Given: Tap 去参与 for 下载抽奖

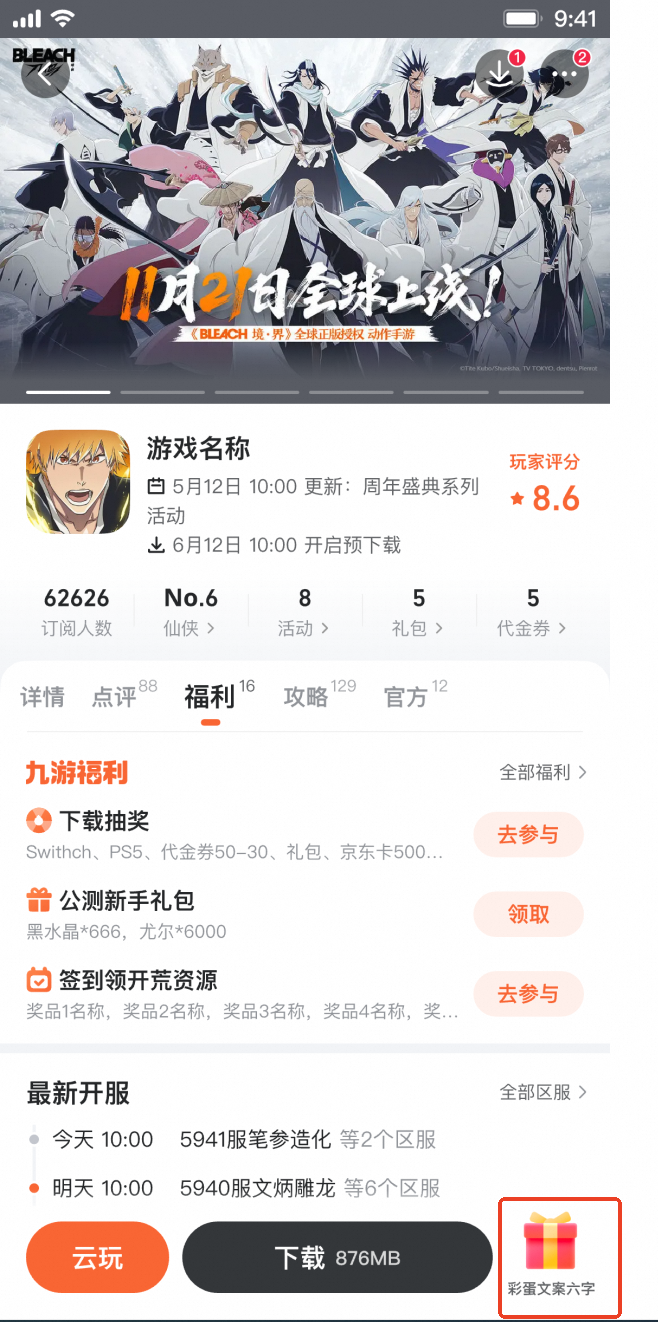Looking at the screenshot, I should [x=528, y=835].
